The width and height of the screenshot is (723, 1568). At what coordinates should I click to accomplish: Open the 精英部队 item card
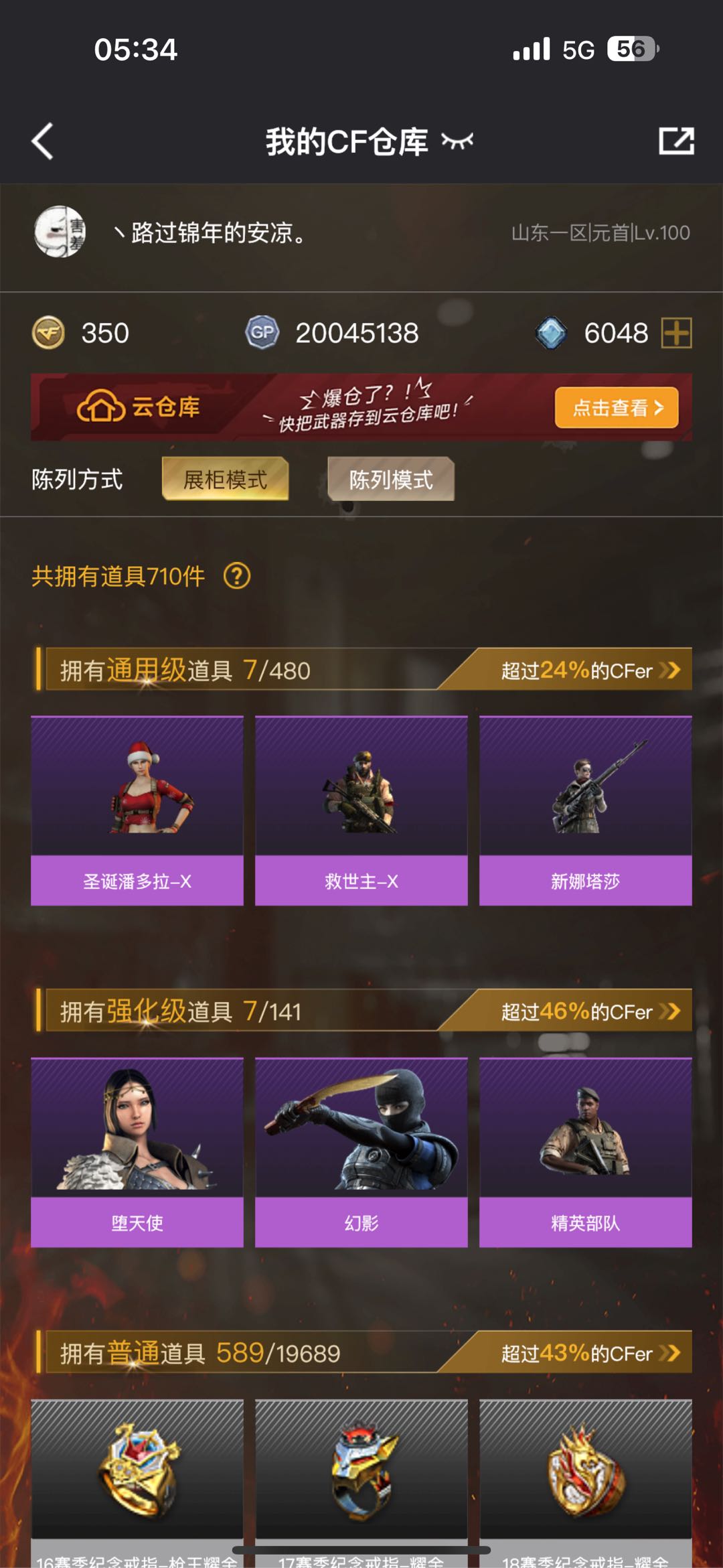point(586,1152)
